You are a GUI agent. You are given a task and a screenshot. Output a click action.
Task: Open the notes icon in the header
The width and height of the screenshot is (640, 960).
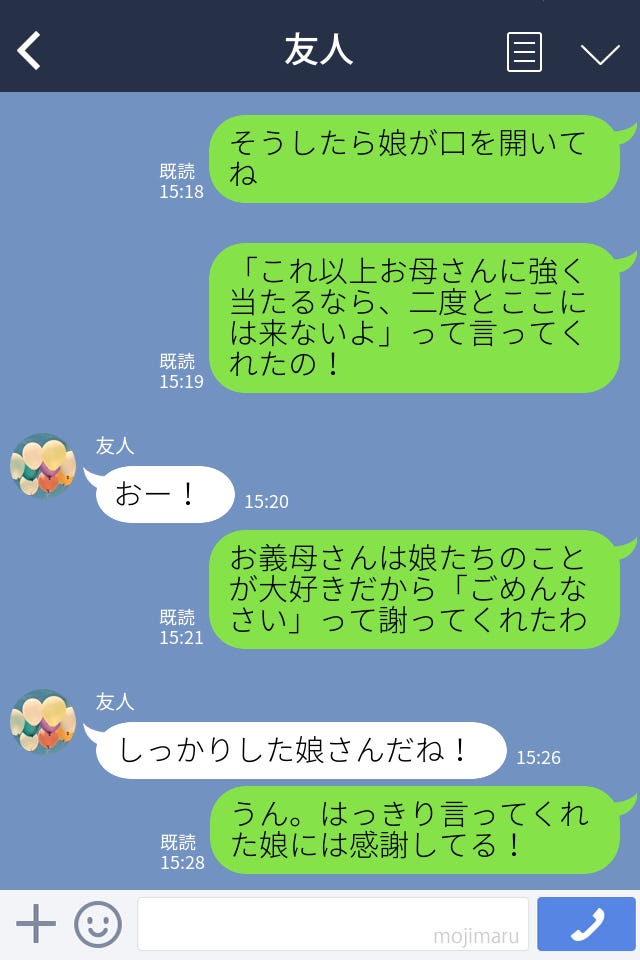click(x=524, y=52)
